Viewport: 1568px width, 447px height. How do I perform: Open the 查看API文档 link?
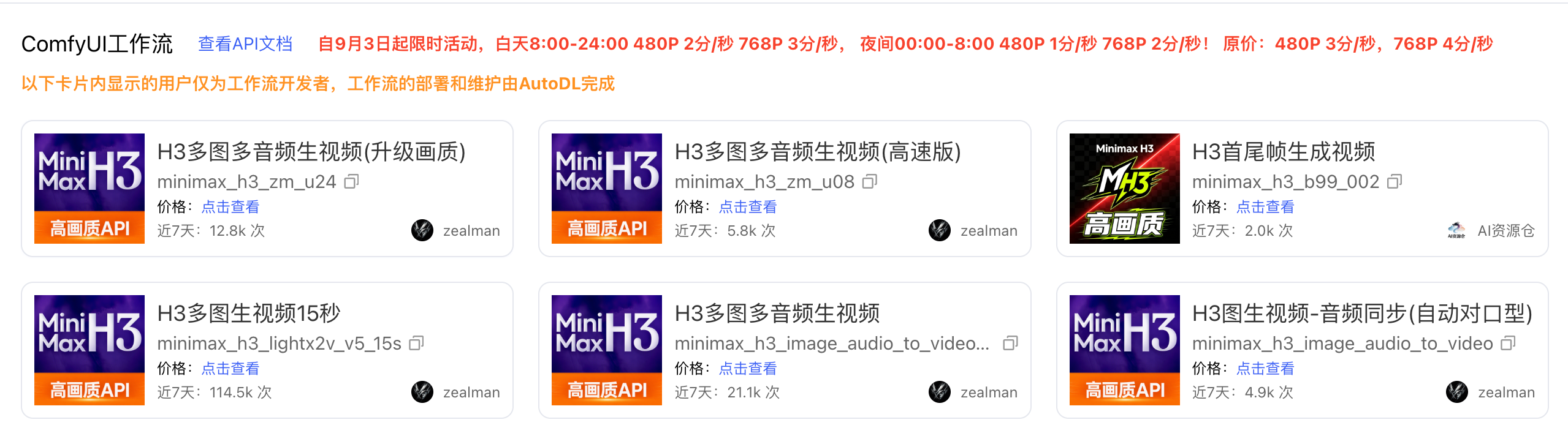point(245,44)
